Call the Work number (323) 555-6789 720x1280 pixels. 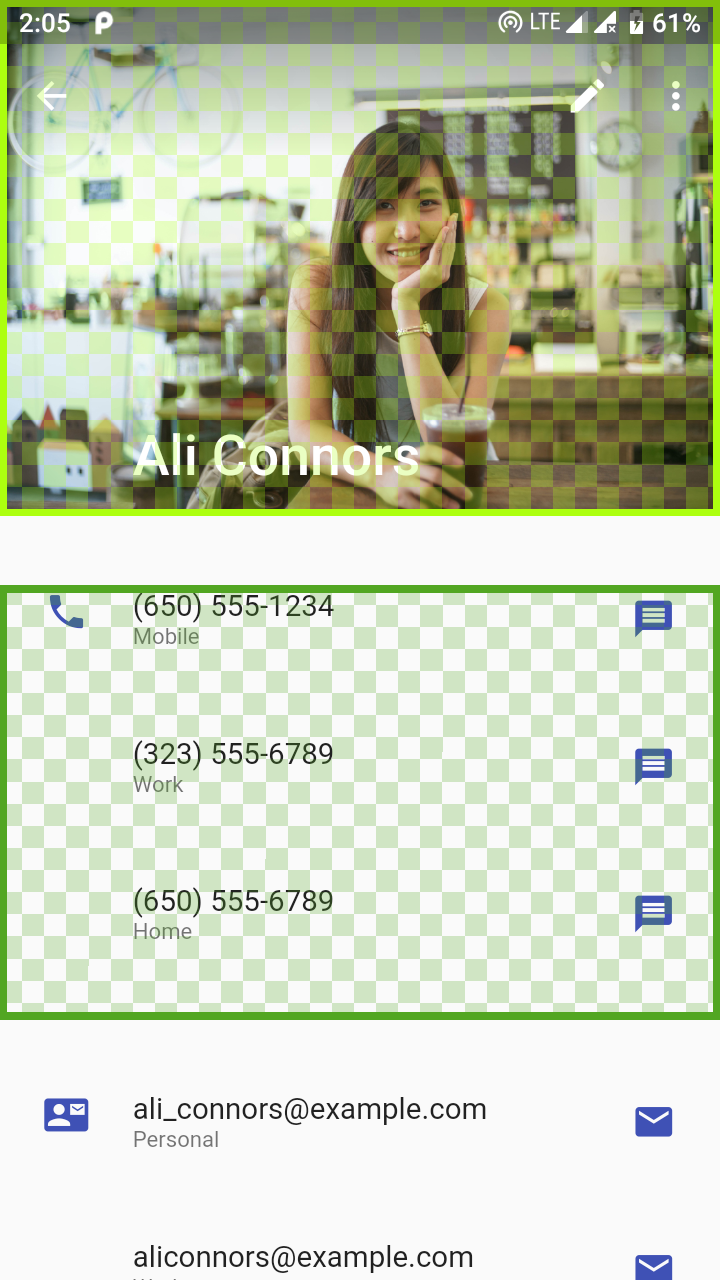click(x=360, y=767)
